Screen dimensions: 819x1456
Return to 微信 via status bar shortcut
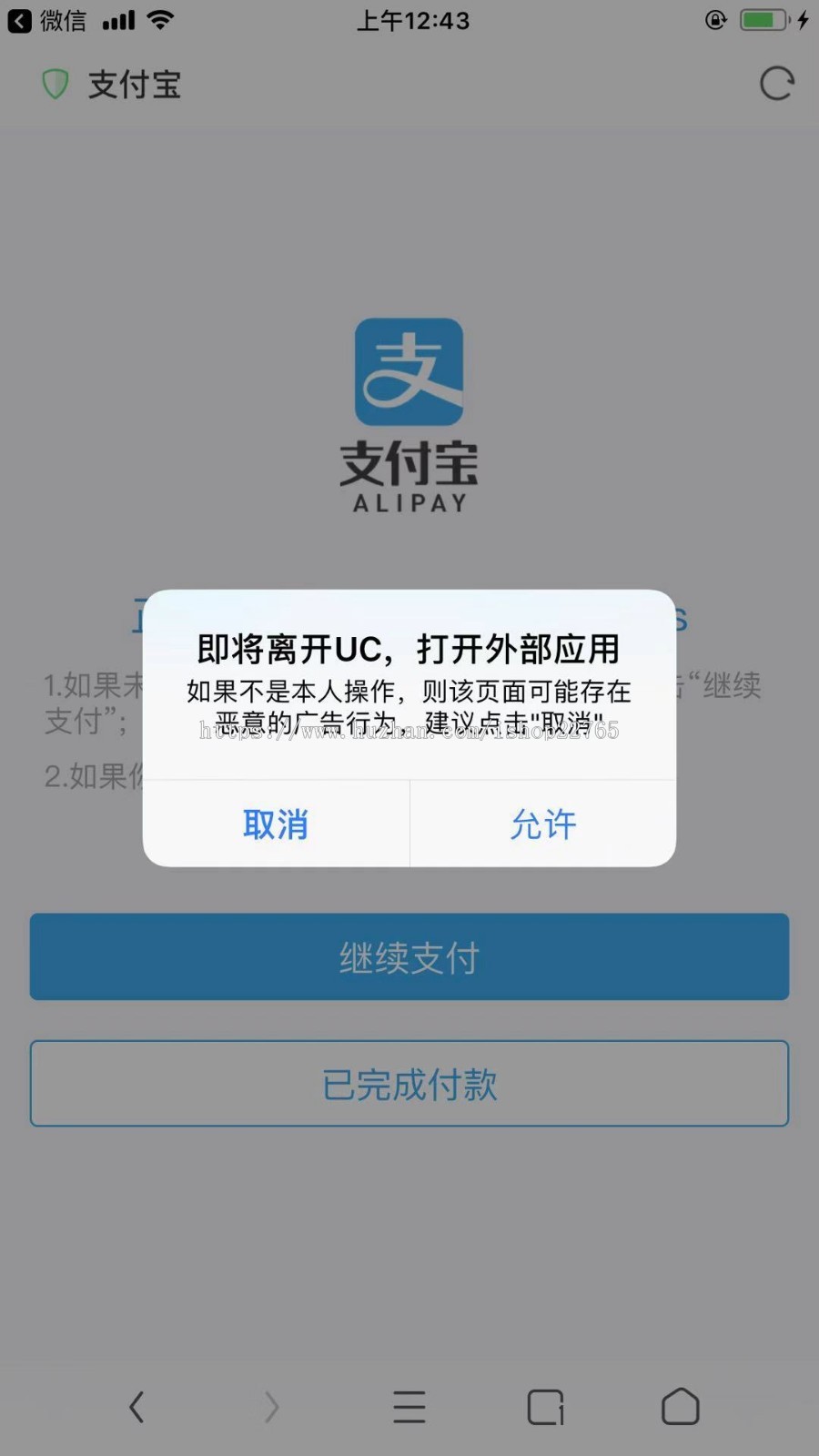click(44, 20)
